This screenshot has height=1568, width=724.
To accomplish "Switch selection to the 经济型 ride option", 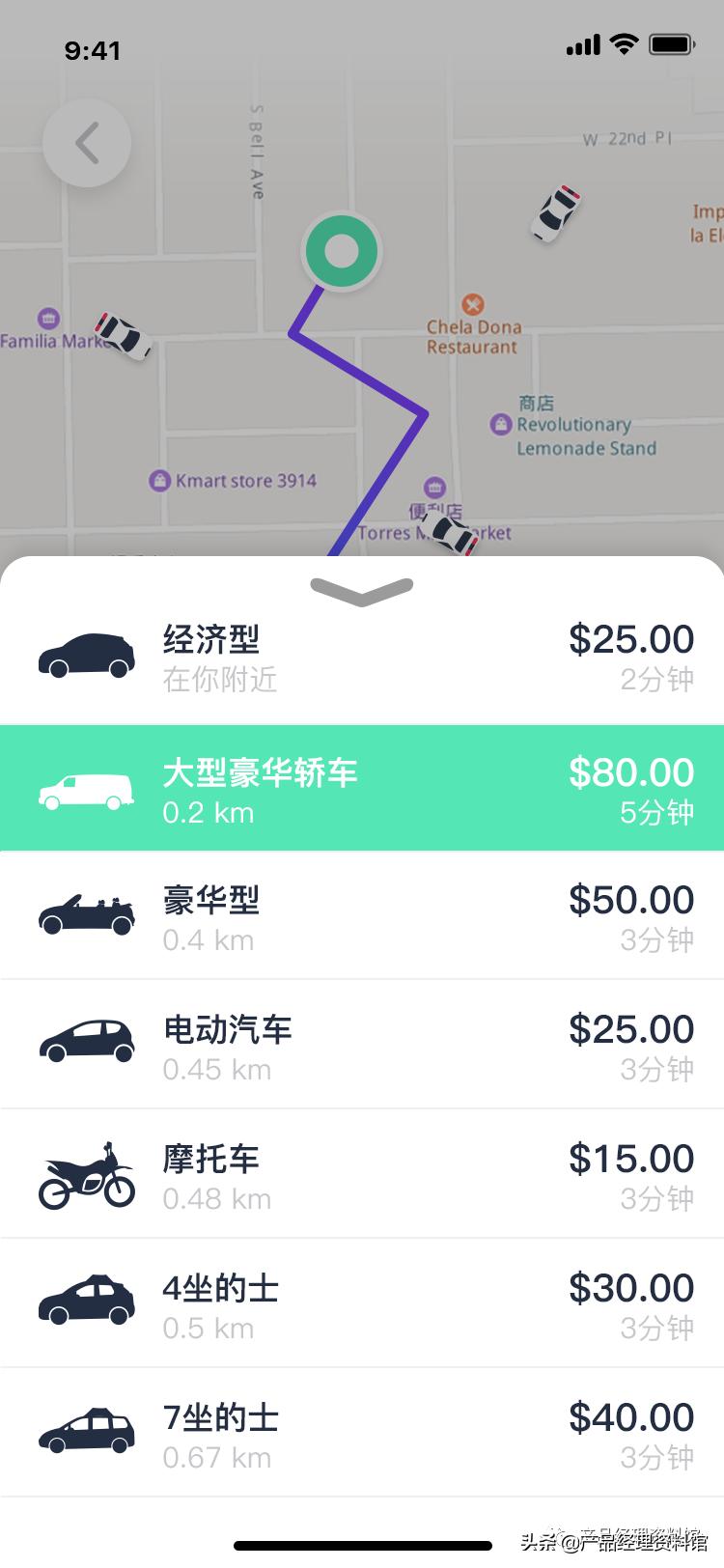I will coord(362,657).
